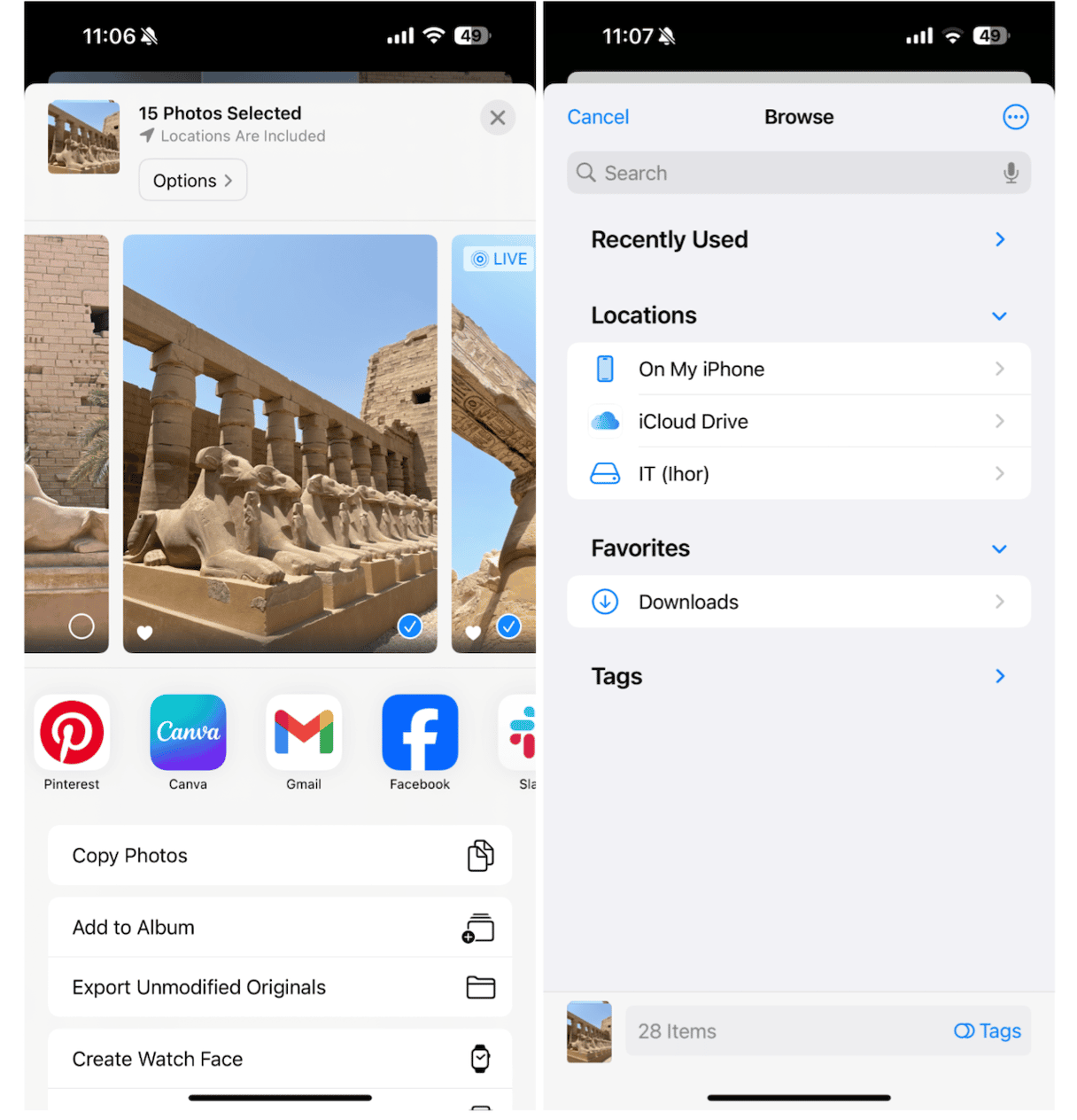Open iCloud Drive location
Screen dimensions: 1077x1120
[x=798, y=422]
